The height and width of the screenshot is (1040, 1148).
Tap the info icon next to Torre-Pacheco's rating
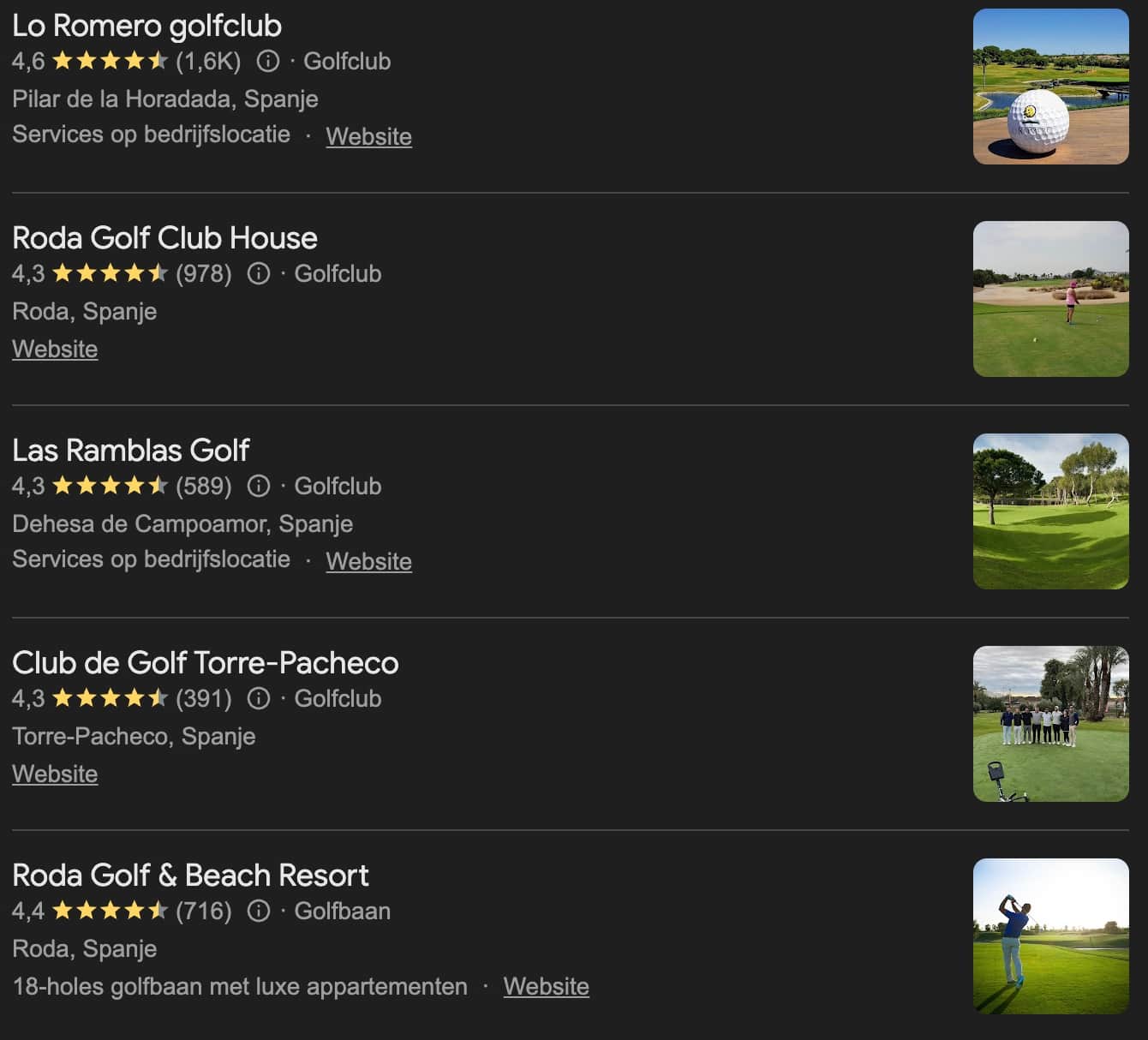point(259,698)
